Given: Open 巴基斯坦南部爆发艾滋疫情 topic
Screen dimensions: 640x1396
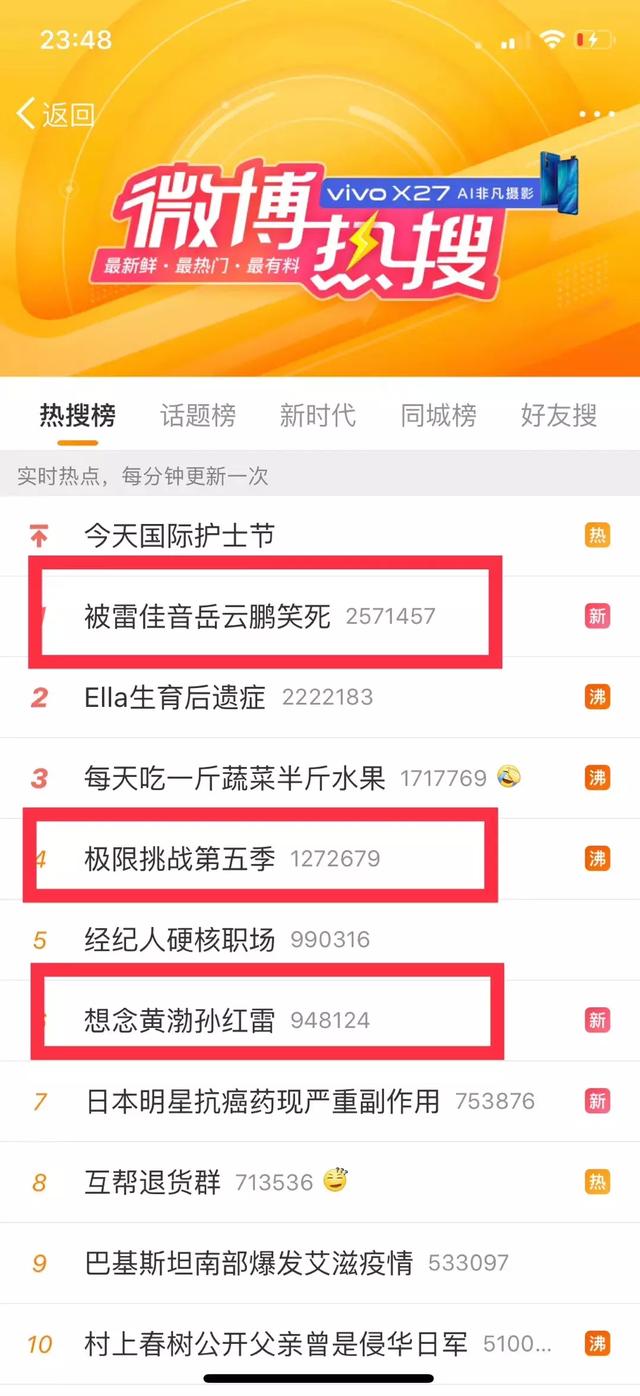Looking at the screenshot, I should point(249,1263).
